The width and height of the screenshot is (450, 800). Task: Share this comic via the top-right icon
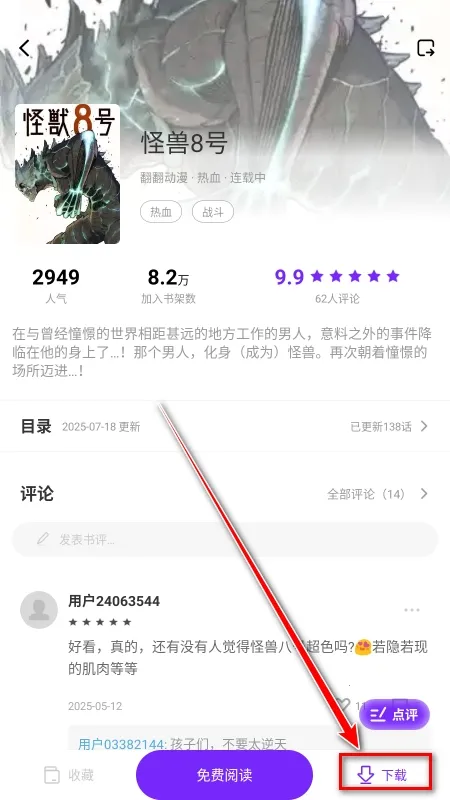coord(426,48)
